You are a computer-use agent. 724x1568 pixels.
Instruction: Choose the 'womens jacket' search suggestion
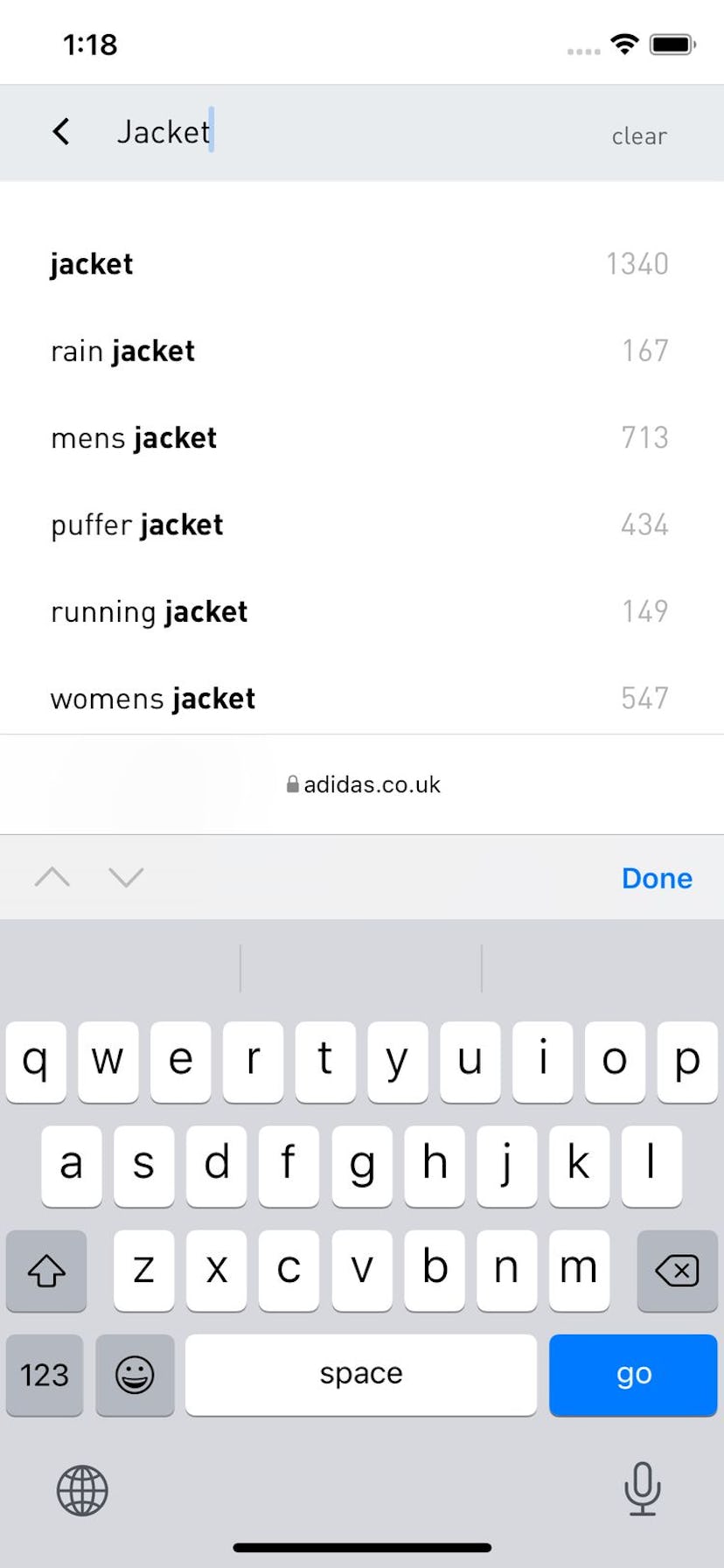tap(152, 698)
